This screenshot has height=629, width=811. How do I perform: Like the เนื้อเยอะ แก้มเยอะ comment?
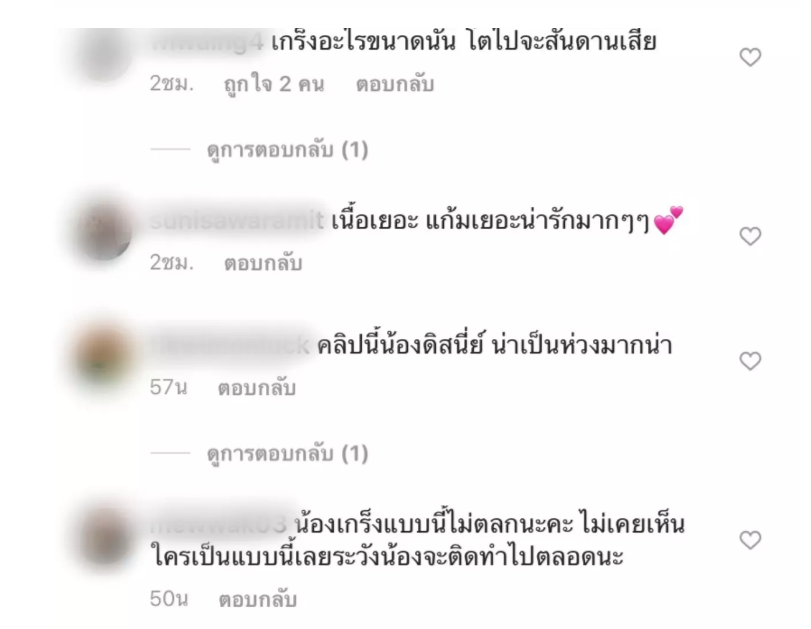pos(749,237)
